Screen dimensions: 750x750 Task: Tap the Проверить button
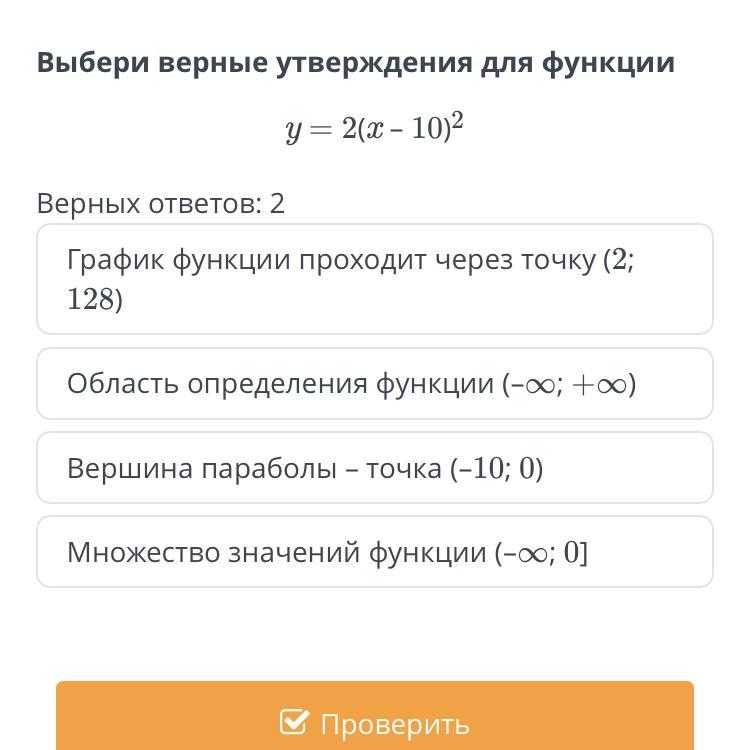374,721
